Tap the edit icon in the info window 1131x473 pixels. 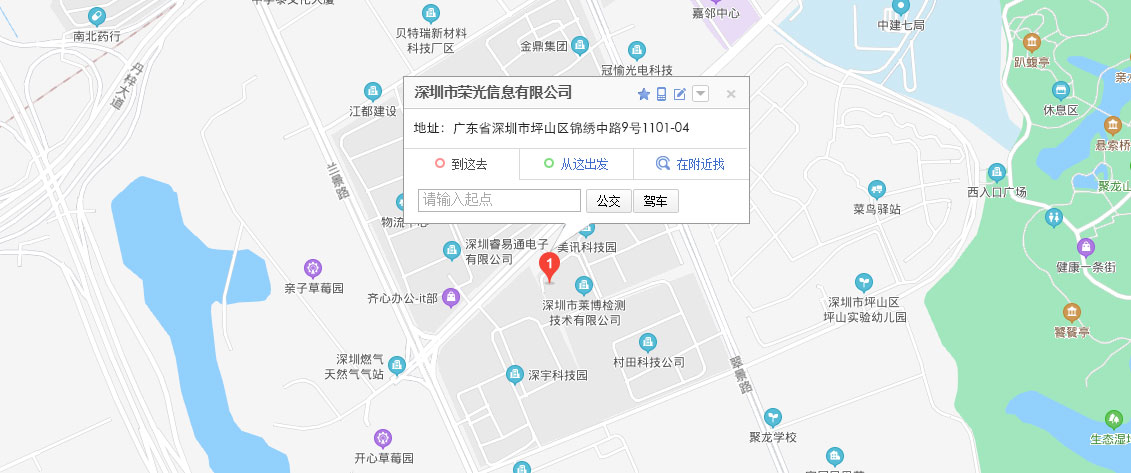(680, 94)
